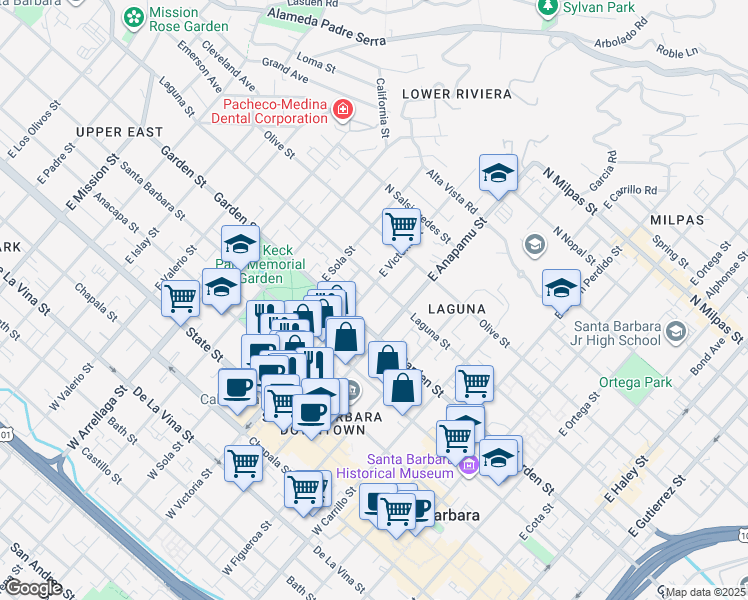Select the school marker near Alta Vista Rd

pyautogui.click(x=498, y=174)
